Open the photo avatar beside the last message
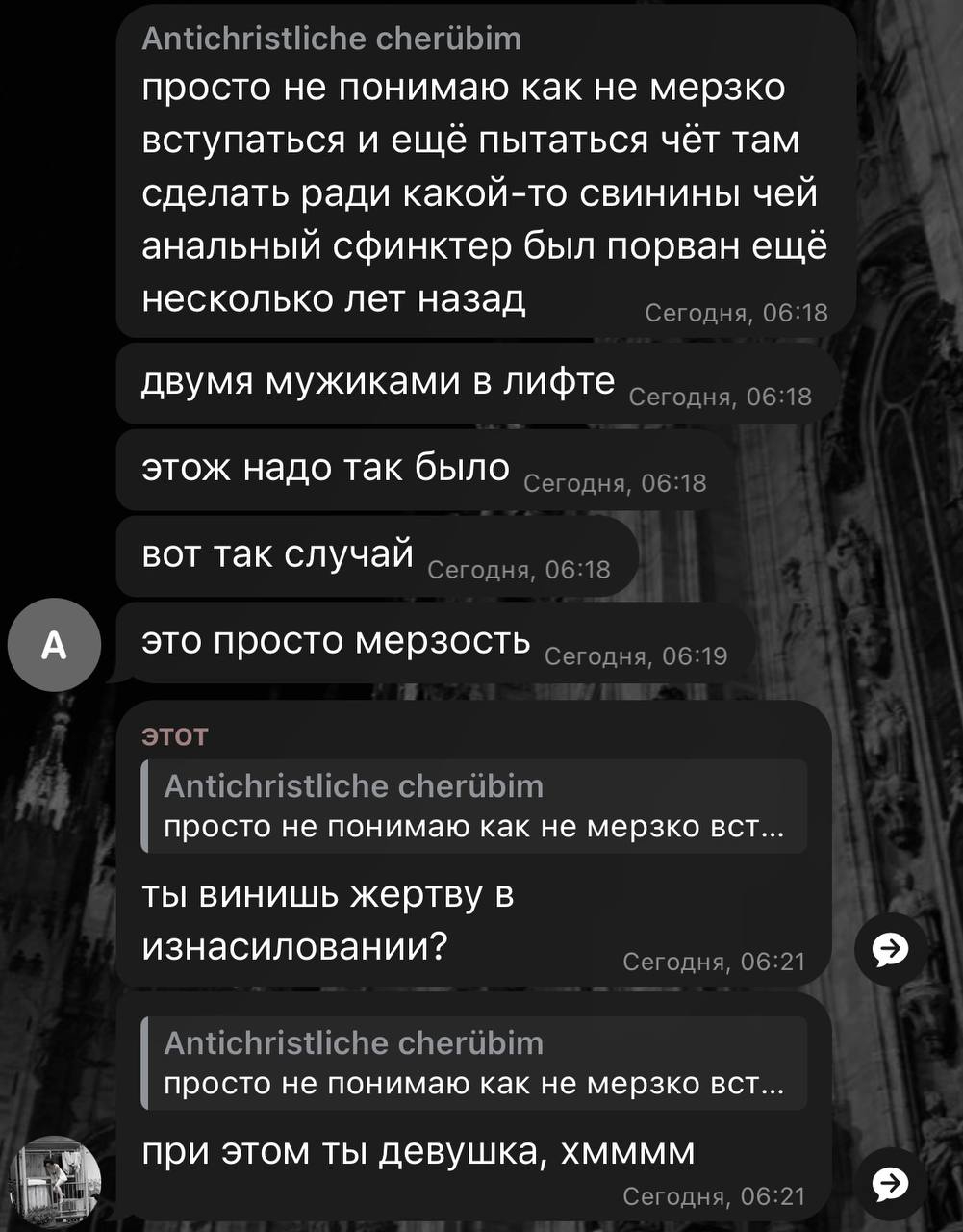Image resolution: width=963 pixels, height=1232 pixels. click(x=54, y=1180)
